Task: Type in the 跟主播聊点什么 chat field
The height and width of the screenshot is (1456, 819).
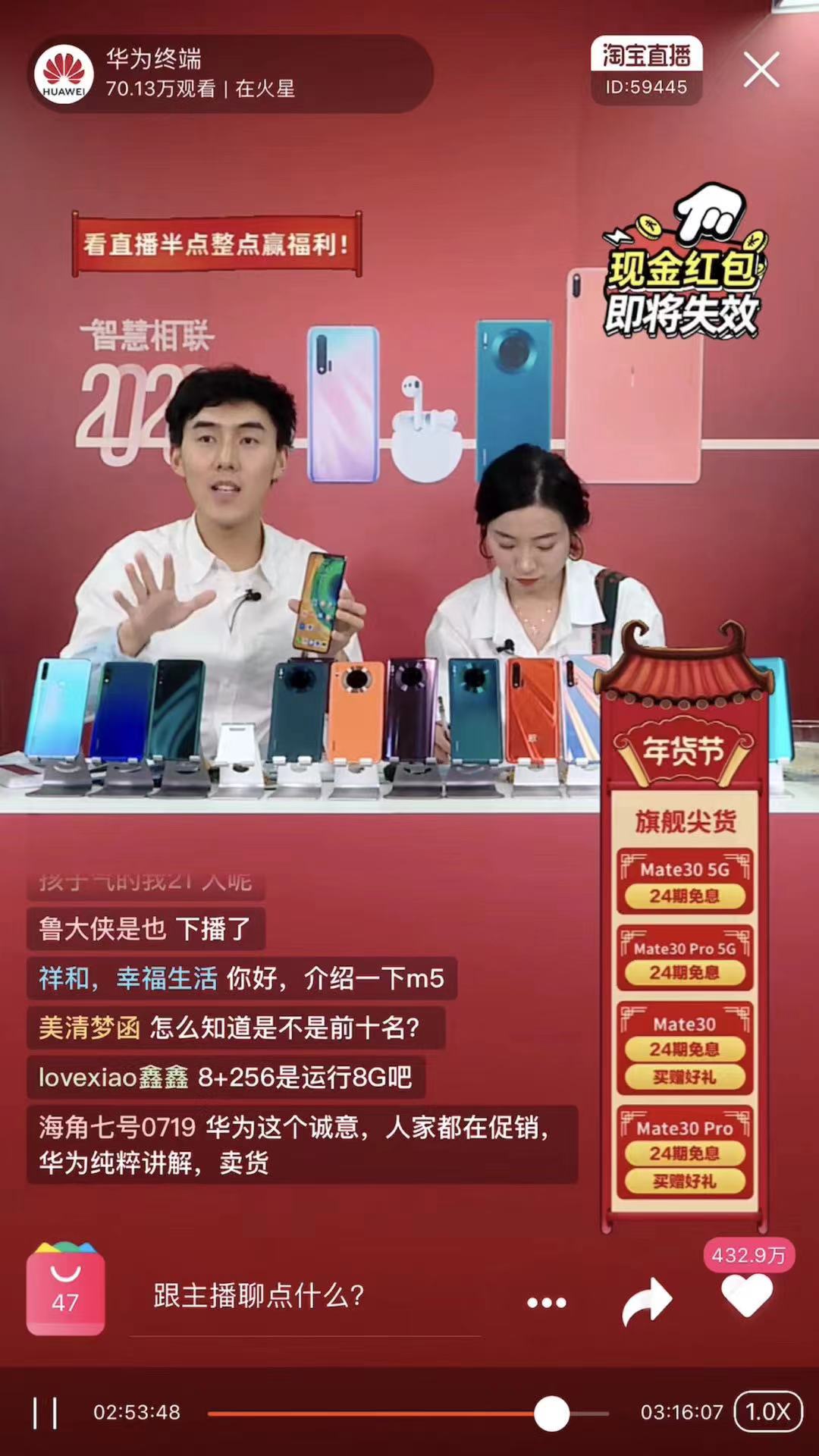Action: coord(303,1296)
